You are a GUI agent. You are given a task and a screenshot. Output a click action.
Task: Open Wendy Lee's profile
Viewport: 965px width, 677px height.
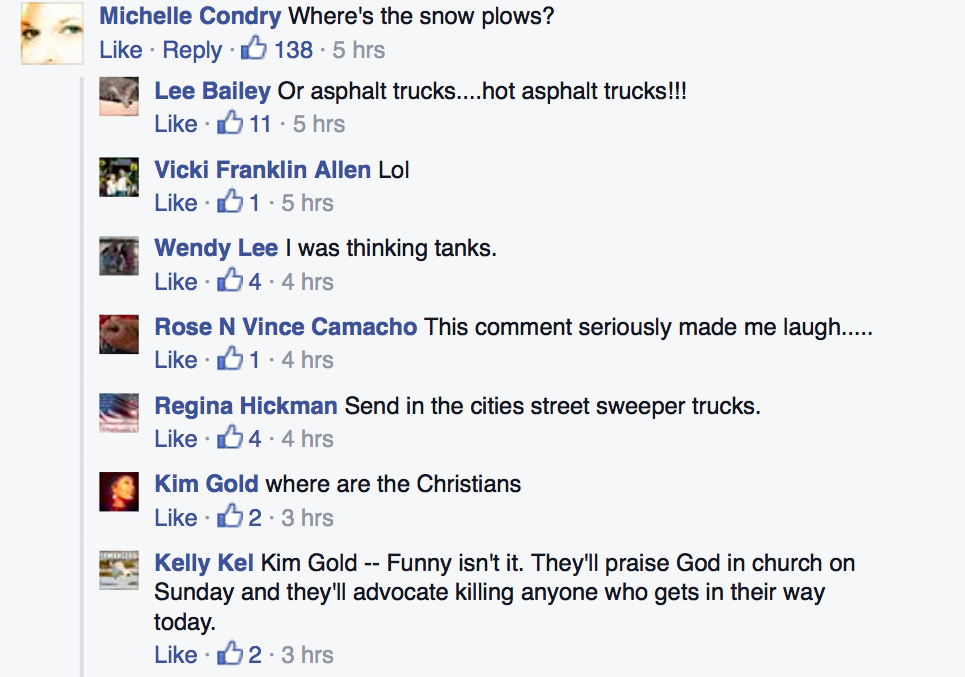click(x=216, y=248)
